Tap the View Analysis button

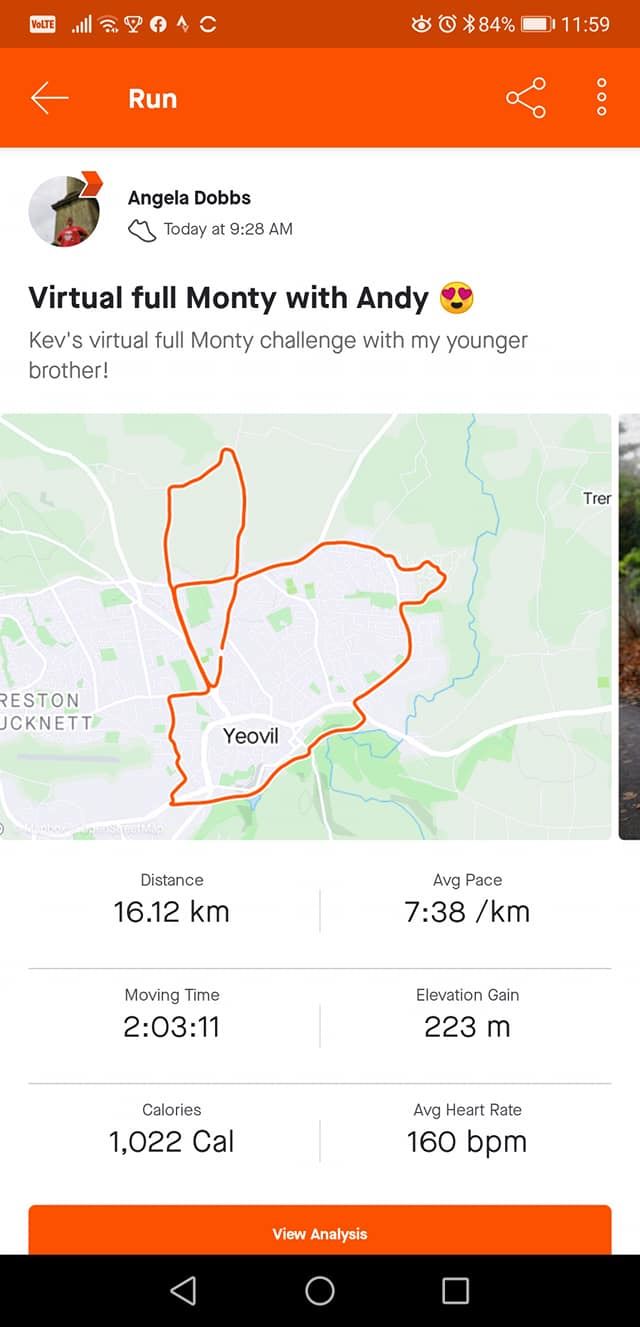click(319, 1232)
